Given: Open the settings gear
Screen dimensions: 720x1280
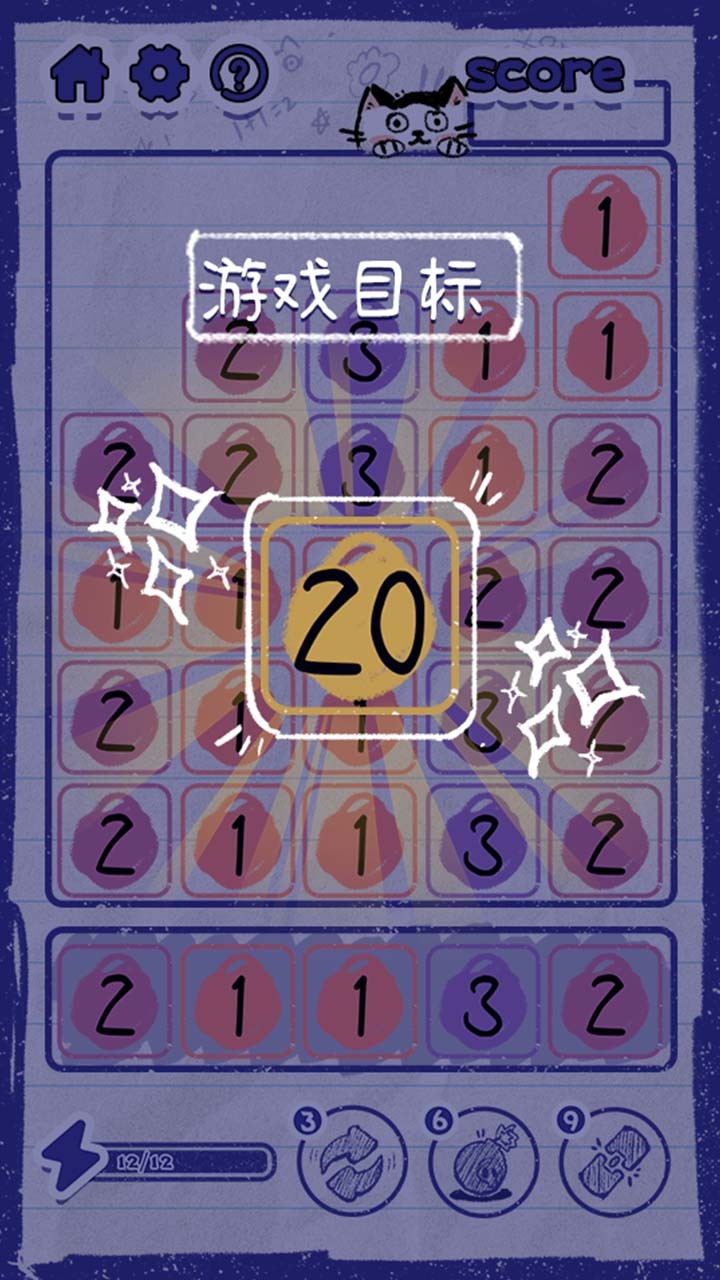Looking at the screenshot, I should pyautogui.click(x=160, y=75).
